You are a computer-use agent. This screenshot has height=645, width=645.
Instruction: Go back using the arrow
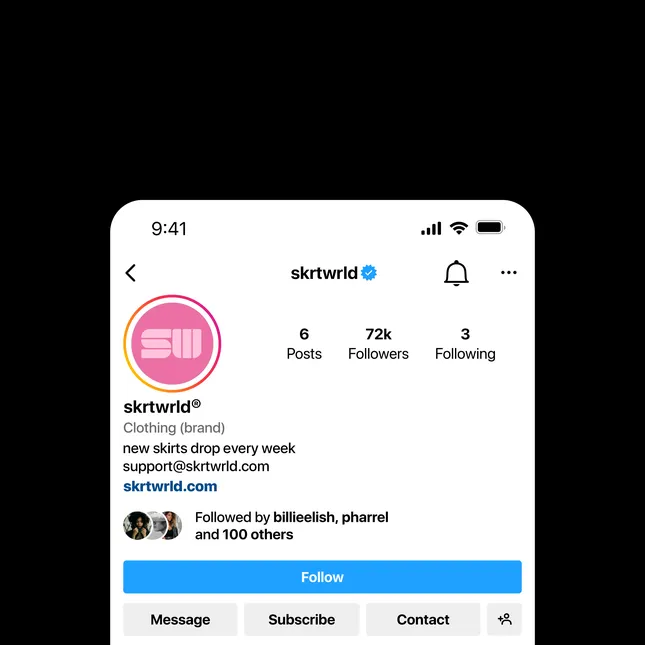coord(131,273)
